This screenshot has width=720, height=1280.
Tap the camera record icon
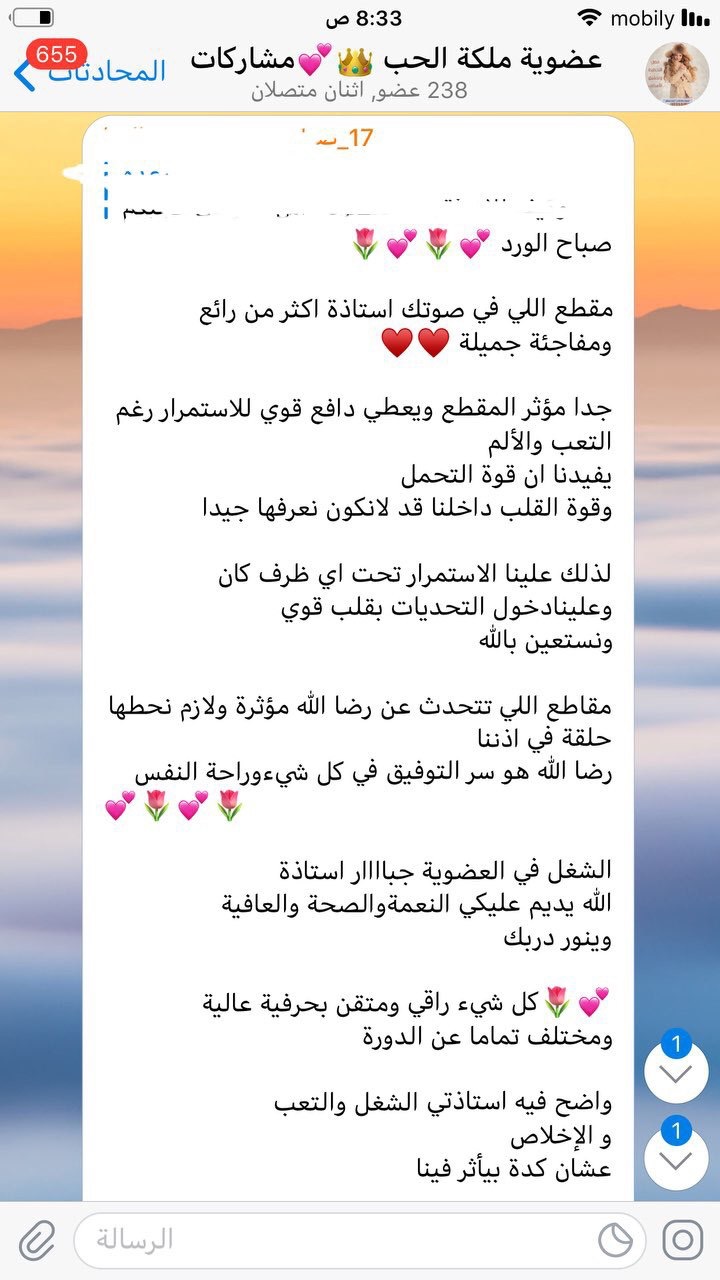pyautogui.click(x=683, y=1240)
